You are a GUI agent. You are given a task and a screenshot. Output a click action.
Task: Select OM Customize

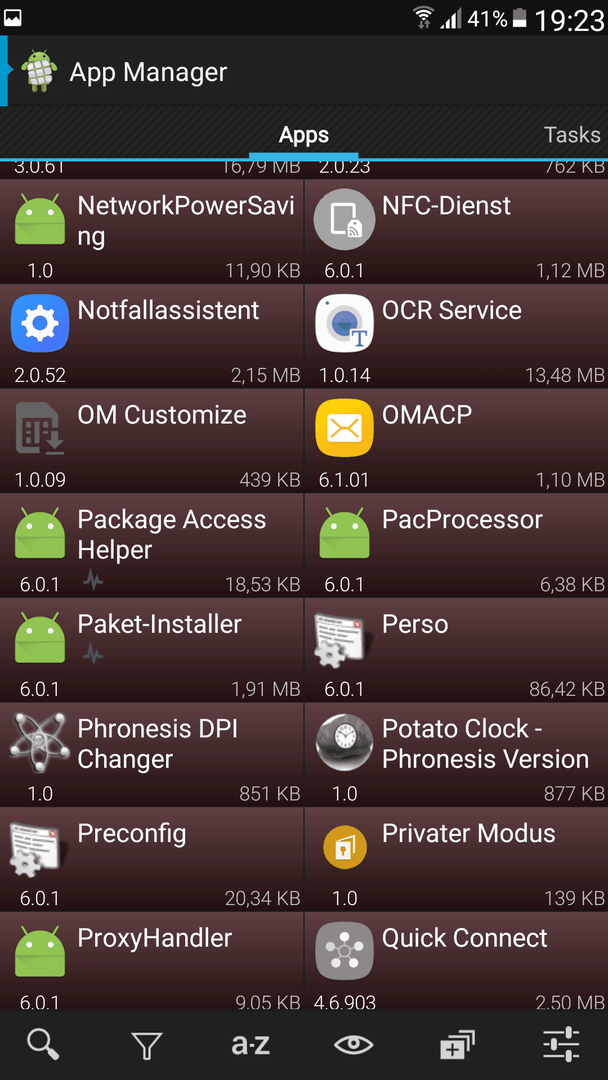pyautogui.click(x=151, y=442)
